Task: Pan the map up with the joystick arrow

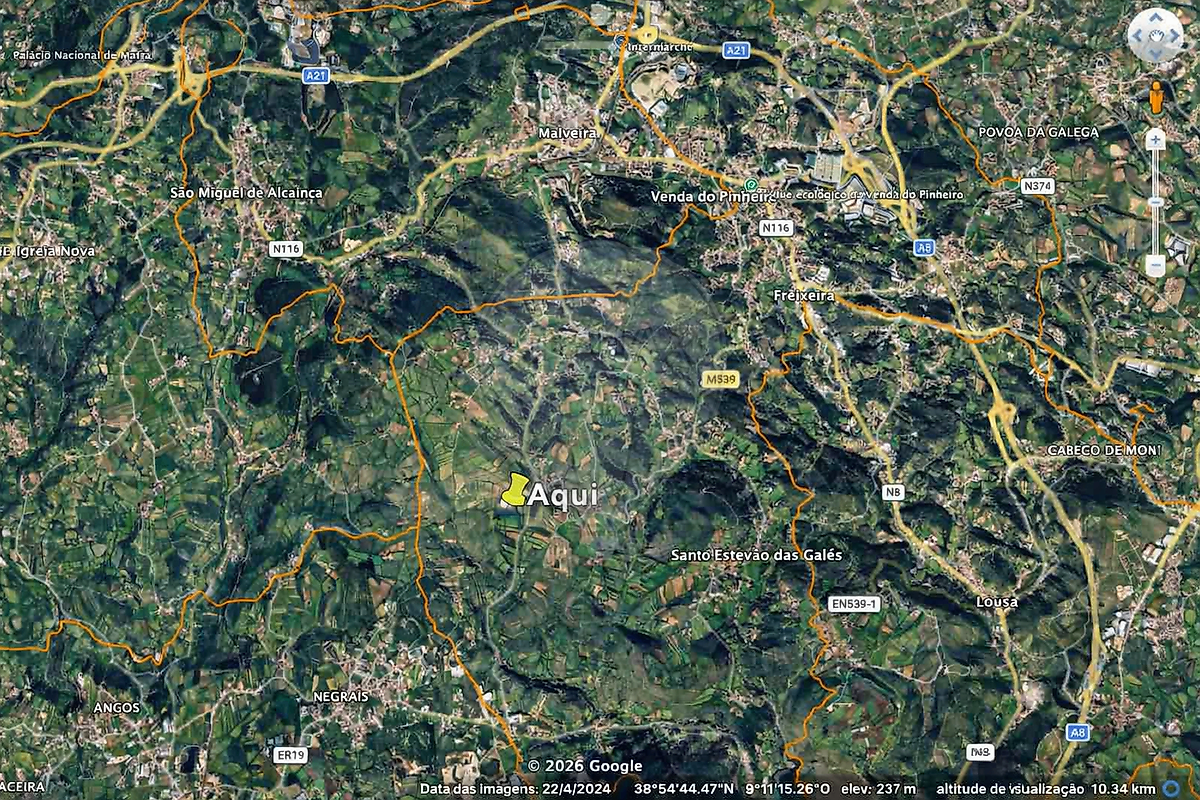Action: pos(1156,17)
